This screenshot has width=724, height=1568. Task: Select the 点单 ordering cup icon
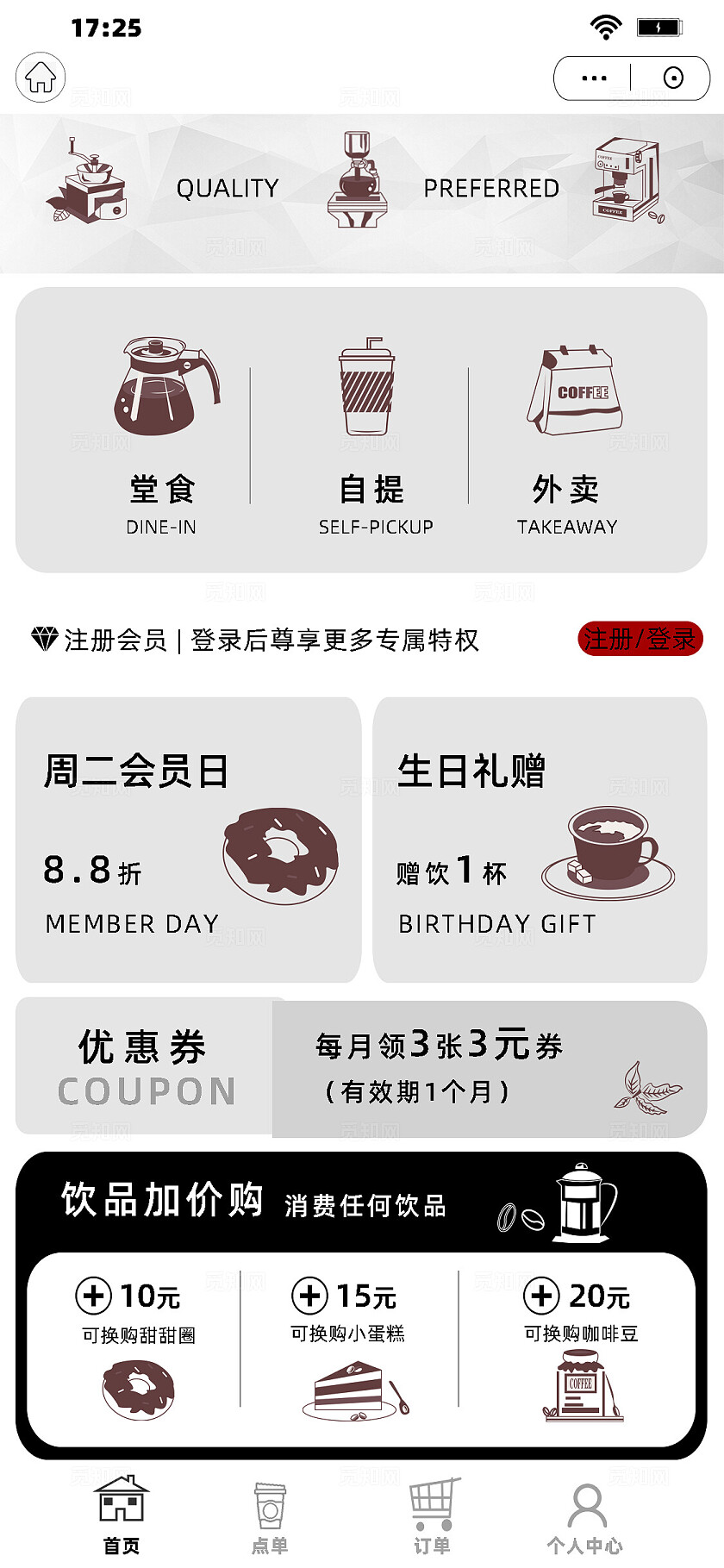pos(270,1504)
